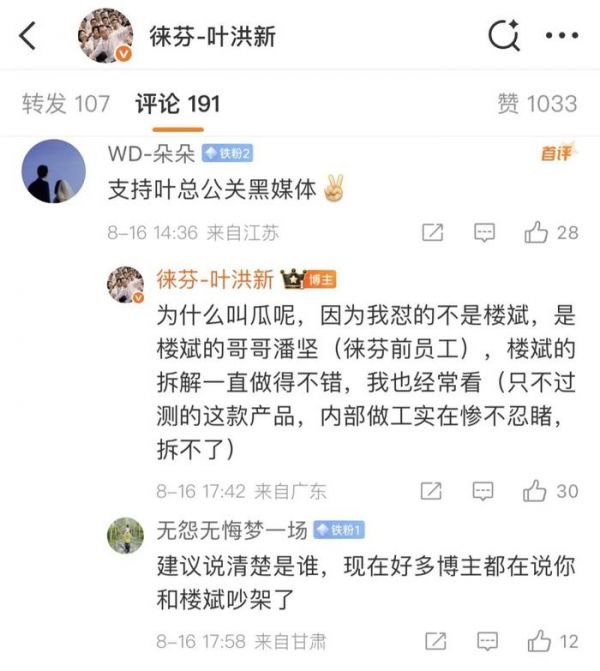Open 徕芬-叶洪新 profile avatar in header
This screenshot has width=600, height=671.
pyautogui.click(x=106, y=37)
